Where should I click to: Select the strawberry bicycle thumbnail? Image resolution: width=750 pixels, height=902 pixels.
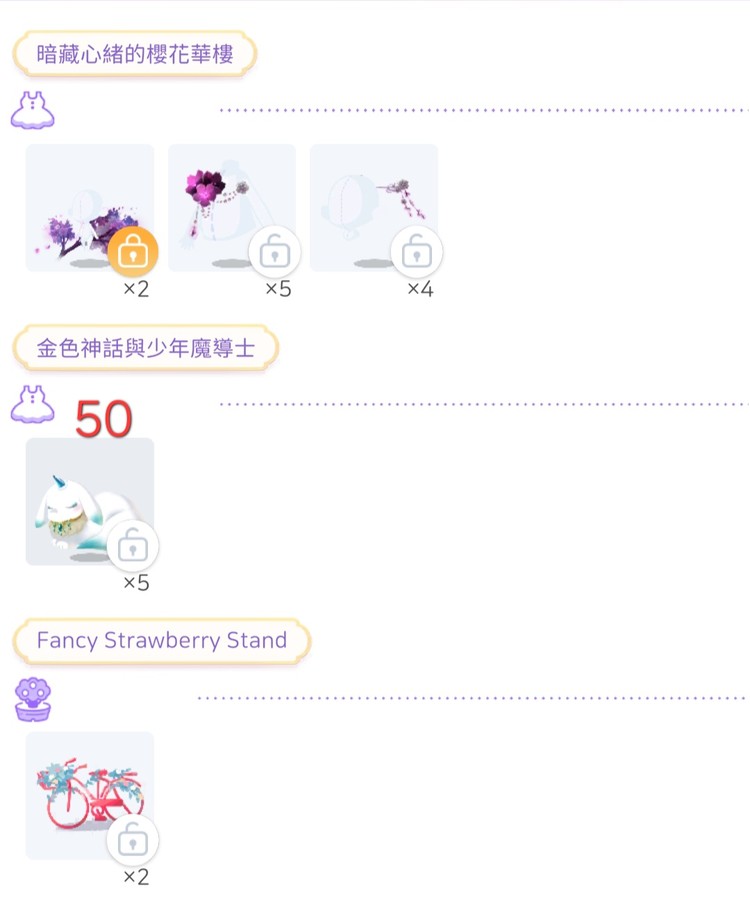click(x=89, y=792)
